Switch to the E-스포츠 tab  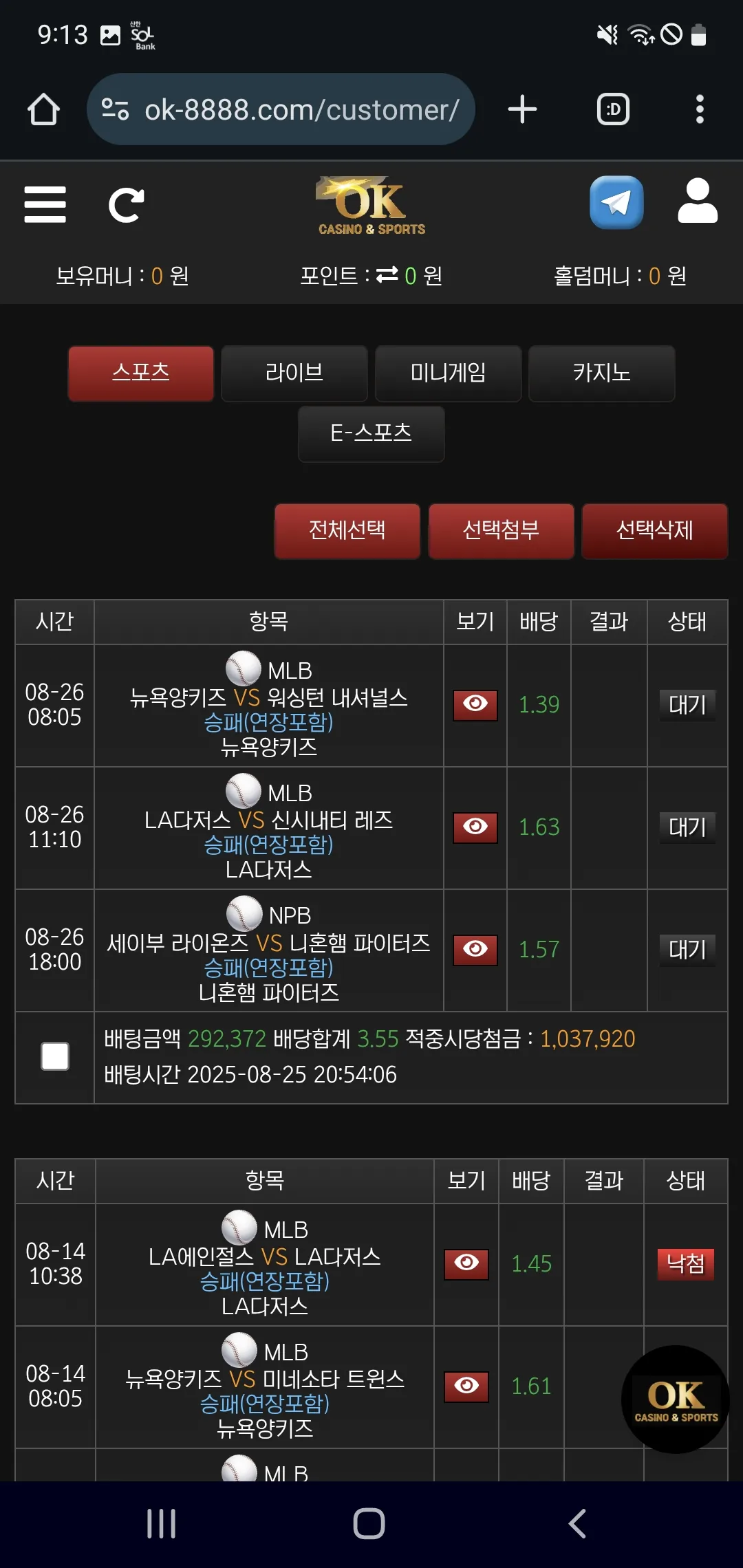pyautogui.click(x=371, y=433)
